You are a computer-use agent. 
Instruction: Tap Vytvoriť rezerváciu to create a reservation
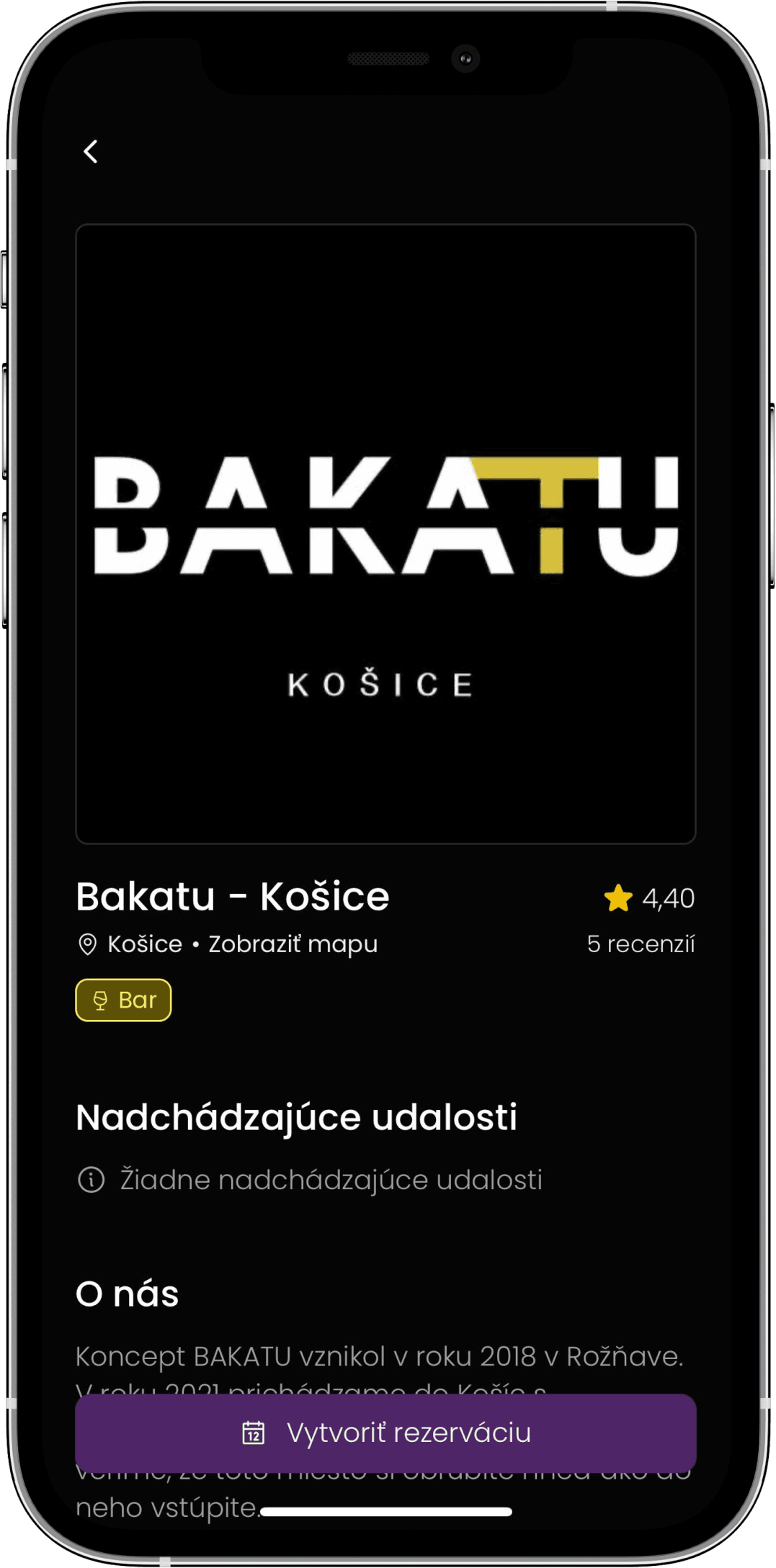click(385, 1433)
